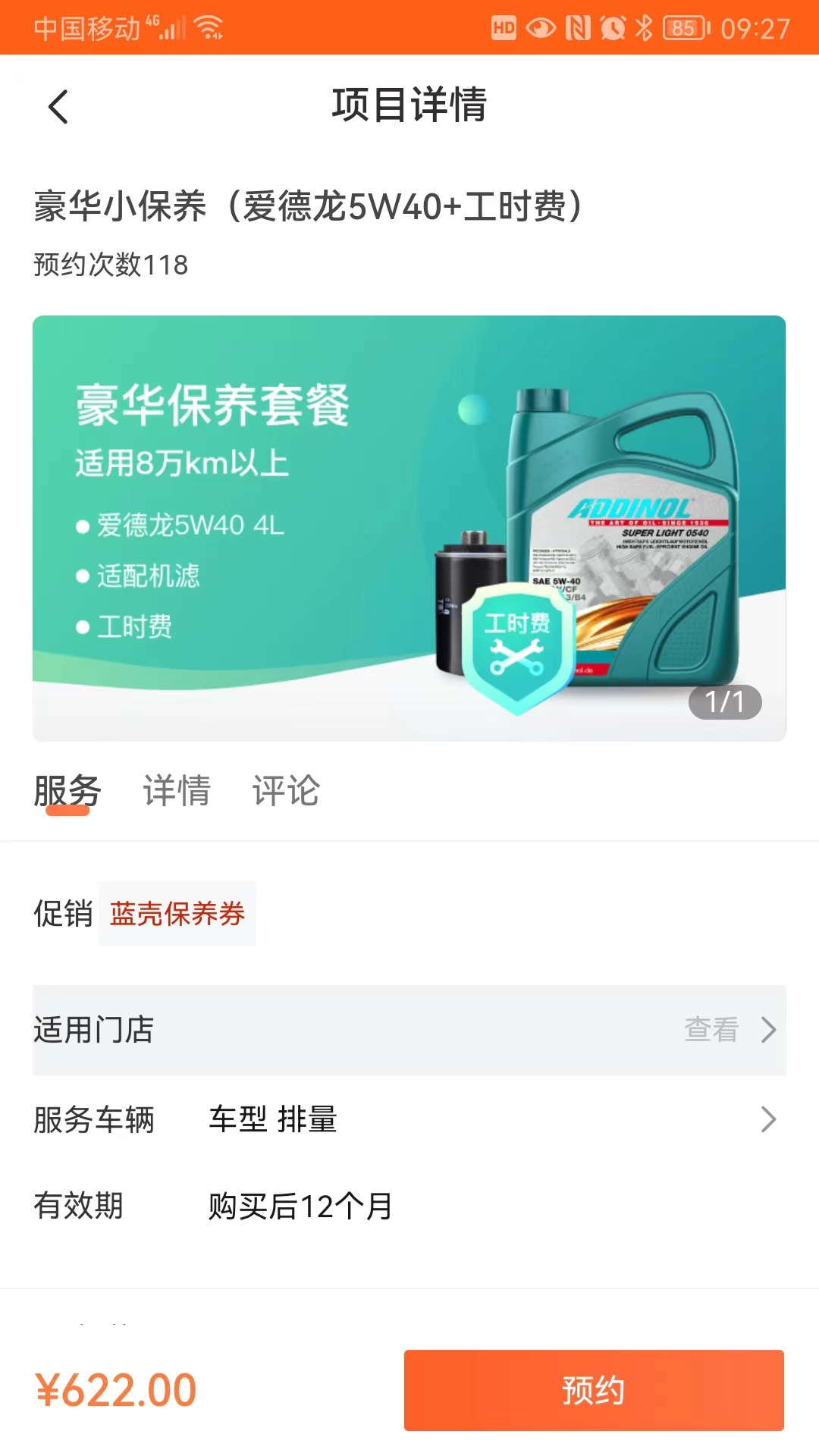819x1456 pixels.
Task: Go back from the 项目详情 page
Action: pos(58,106)
